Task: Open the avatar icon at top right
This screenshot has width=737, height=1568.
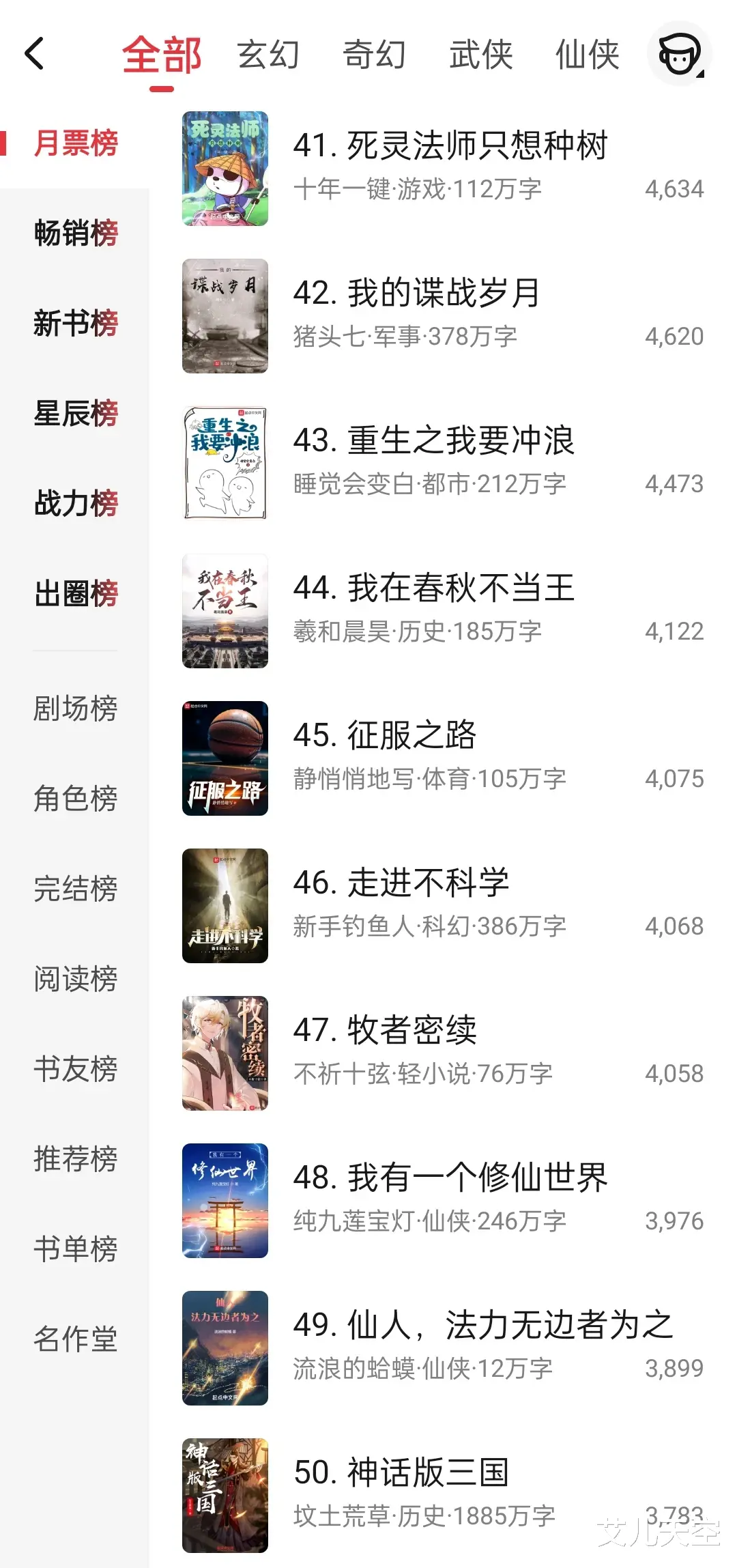Action: [679, 54]
